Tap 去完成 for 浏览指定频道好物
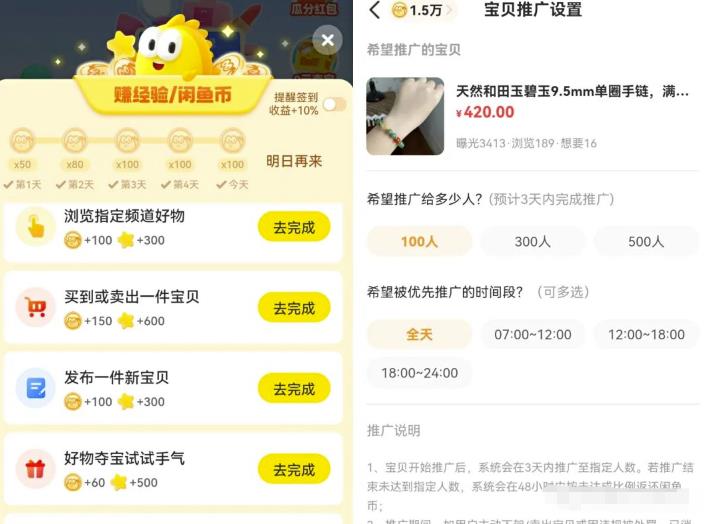The width and height of the screenshot is (706, 524). [294, 227]
